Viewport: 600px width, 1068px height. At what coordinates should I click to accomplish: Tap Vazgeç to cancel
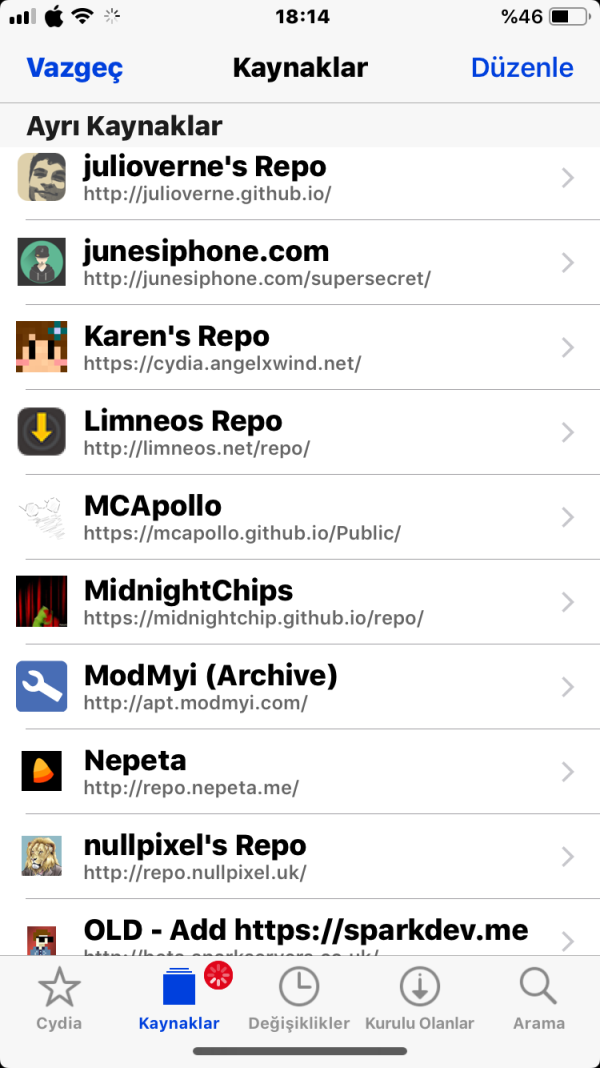(x=74, y=68)
